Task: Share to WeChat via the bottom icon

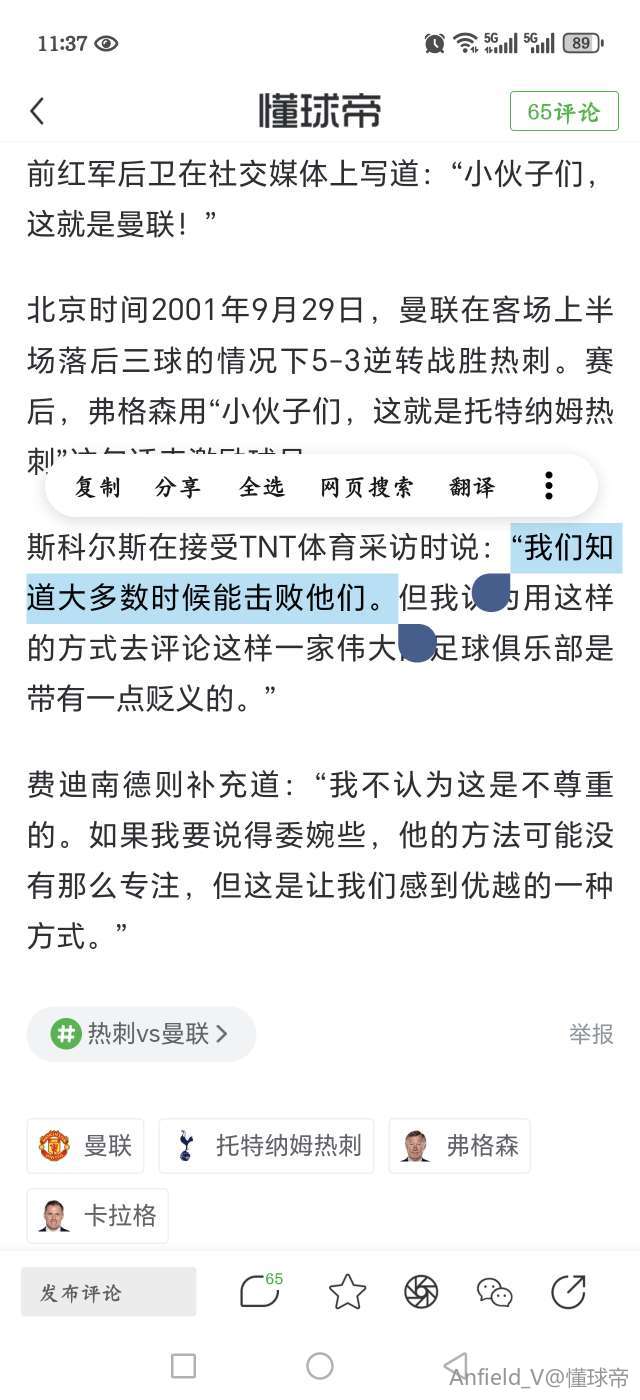Action: tap(494, 1292)
